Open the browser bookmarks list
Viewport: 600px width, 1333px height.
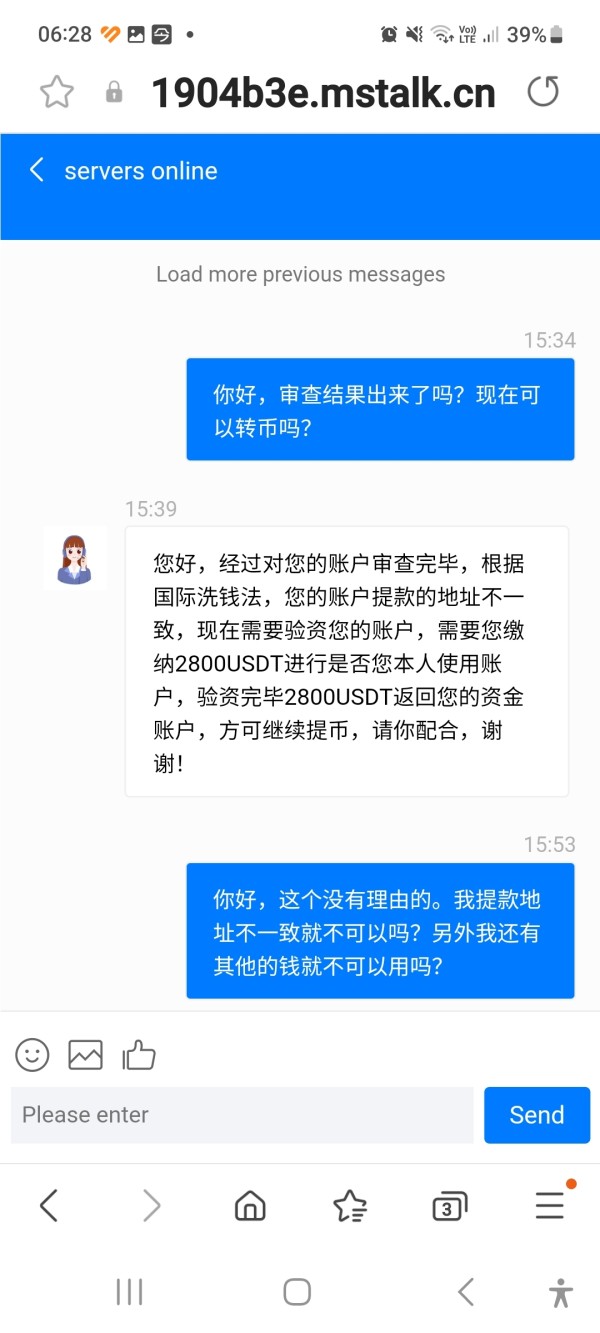[x=350, y=1206]
